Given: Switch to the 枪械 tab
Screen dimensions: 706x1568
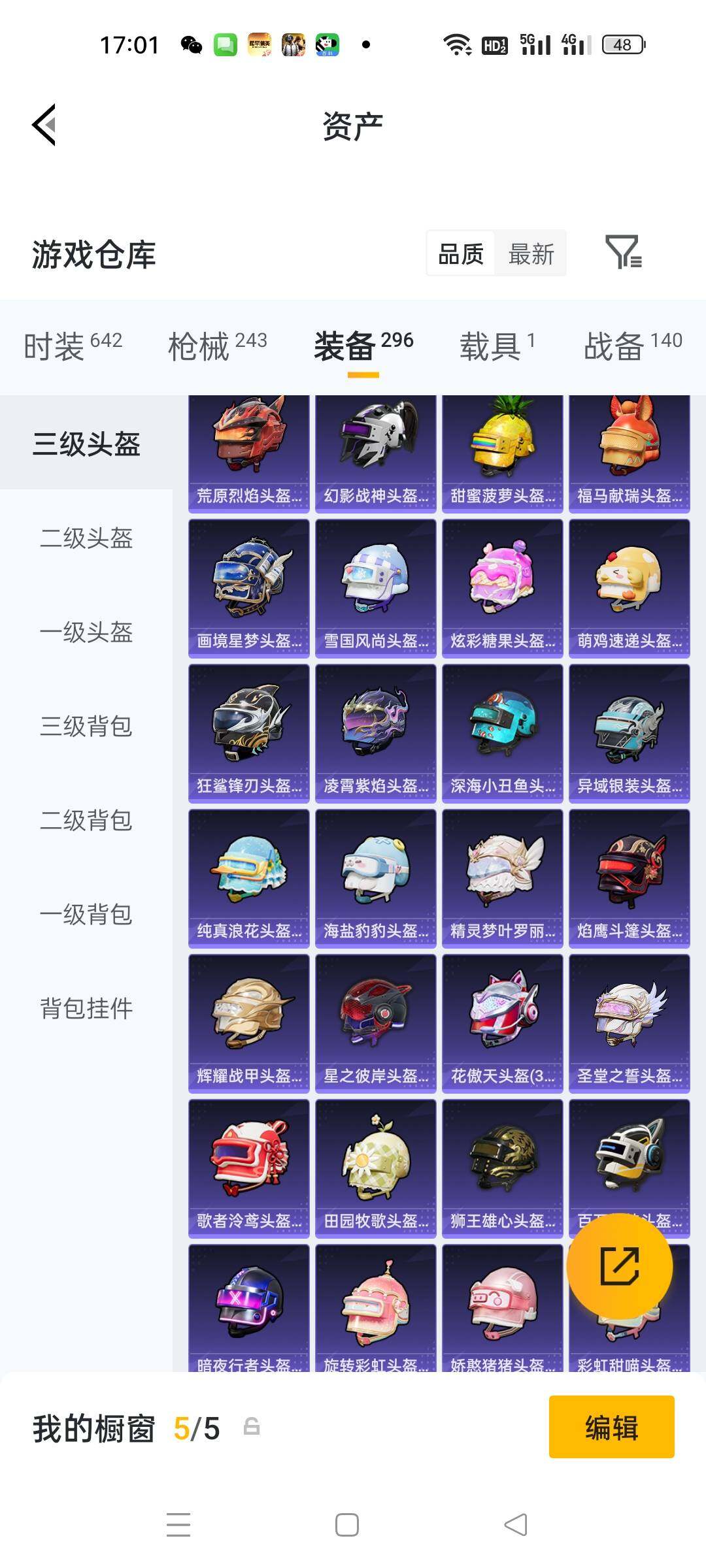Looking at the screenshot, I should pos(217,346).
